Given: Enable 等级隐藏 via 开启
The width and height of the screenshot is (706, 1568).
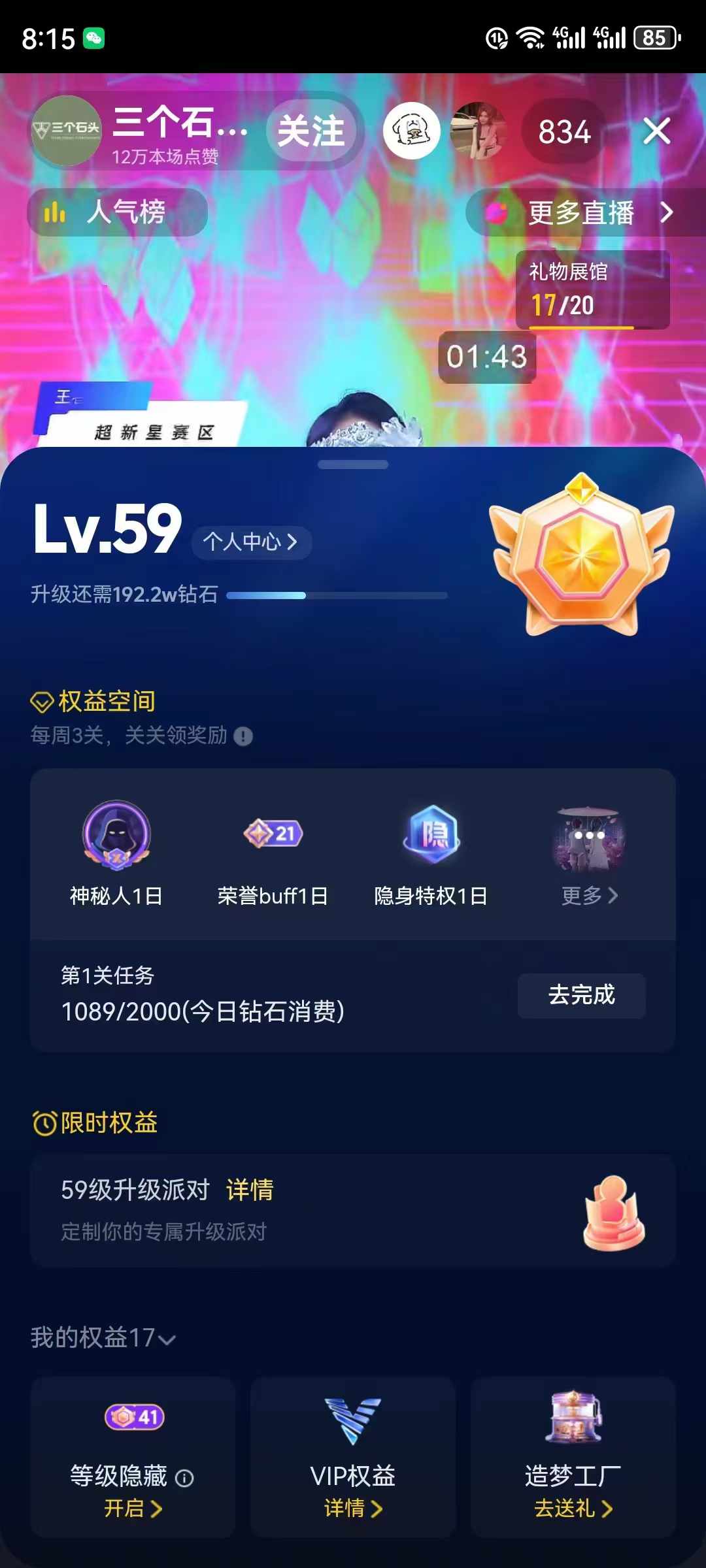Looking at the screenshot, I should pyautogui.click(x=133, y=1508).
